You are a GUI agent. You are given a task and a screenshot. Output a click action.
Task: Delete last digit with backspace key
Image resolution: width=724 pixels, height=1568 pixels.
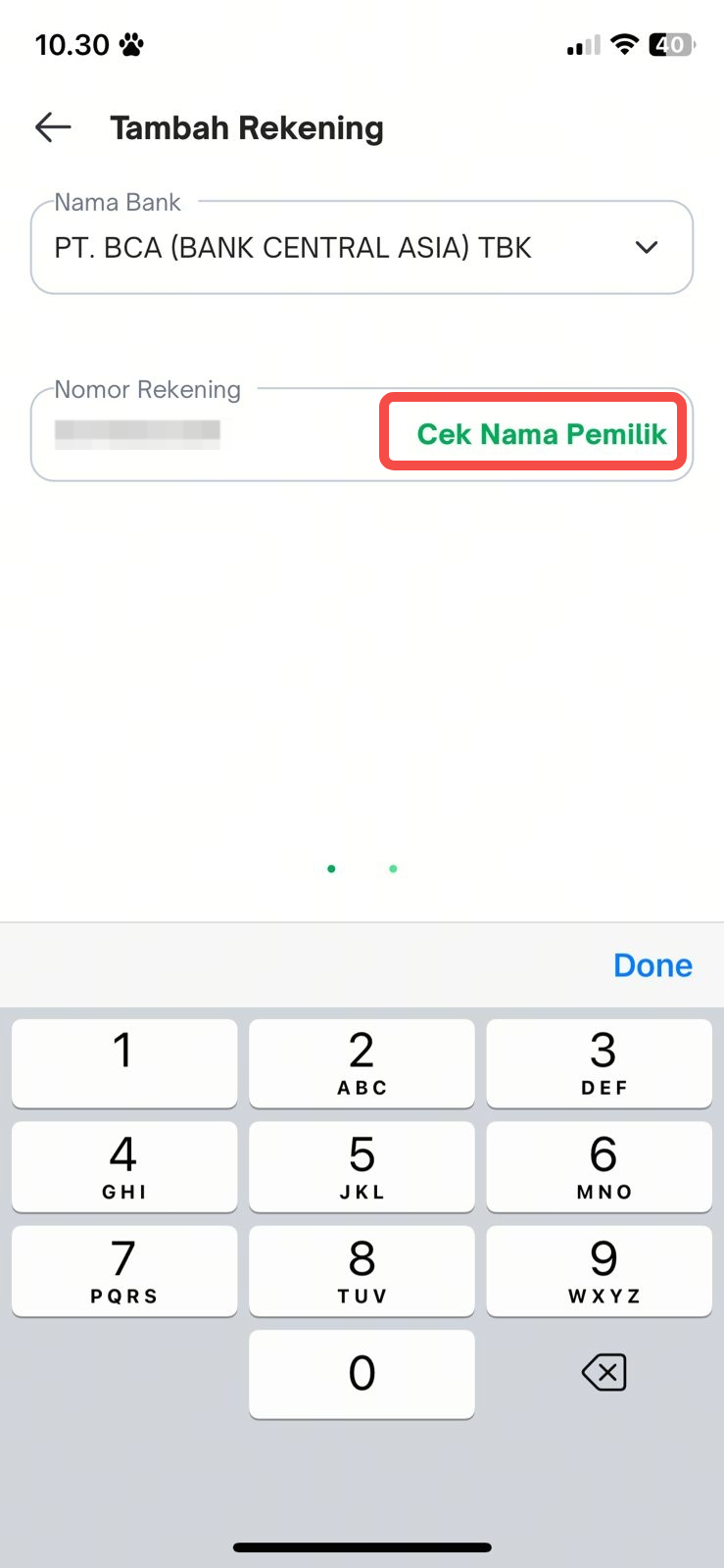click(x=603, y=1373)
